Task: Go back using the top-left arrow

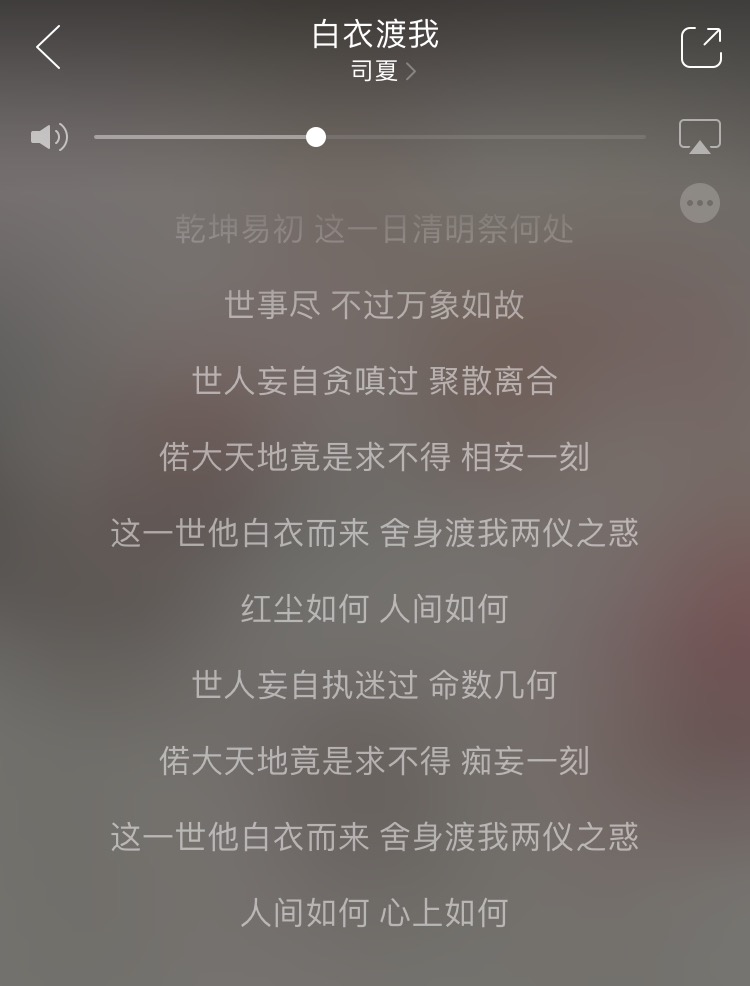Action: (x=48, y=47)
